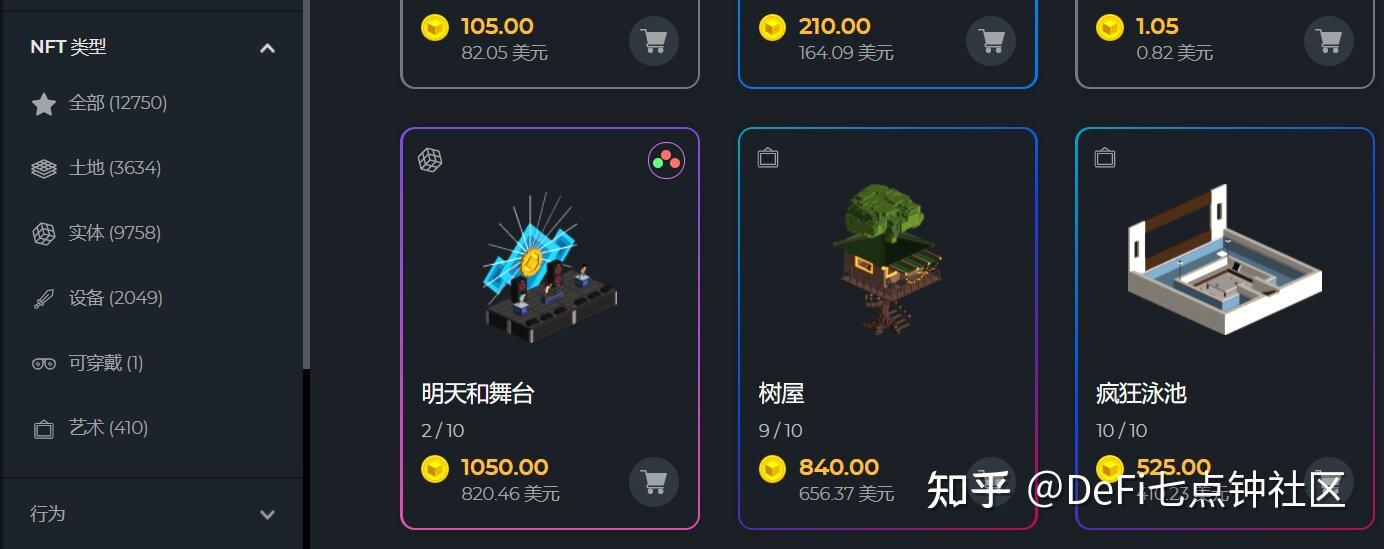The width and height of the screenshot is (1384, 549).
Task: Choose the 设备 (2049) category
Action: [x=115, y=298]
